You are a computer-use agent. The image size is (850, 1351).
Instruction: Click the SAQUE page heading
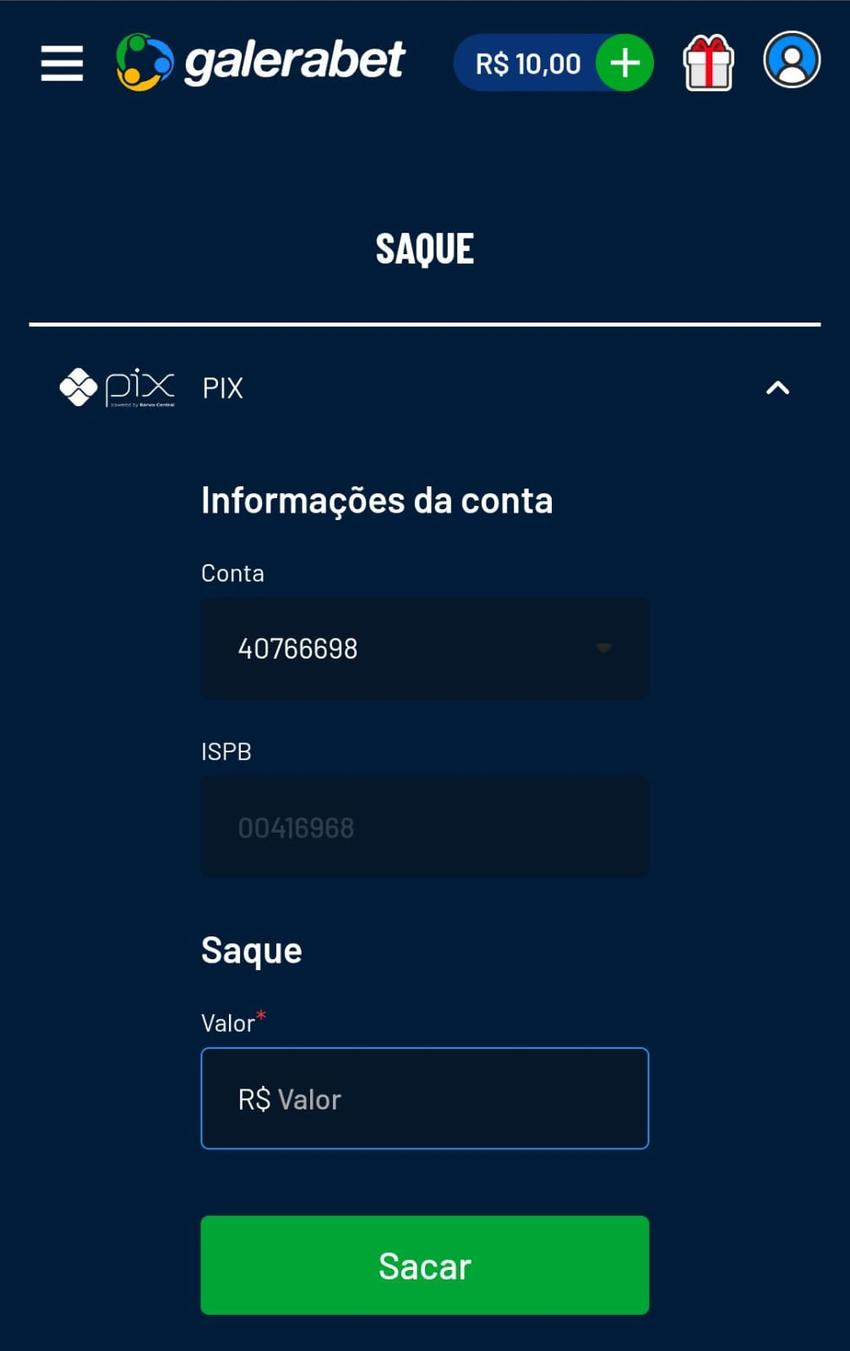point(424,247)
